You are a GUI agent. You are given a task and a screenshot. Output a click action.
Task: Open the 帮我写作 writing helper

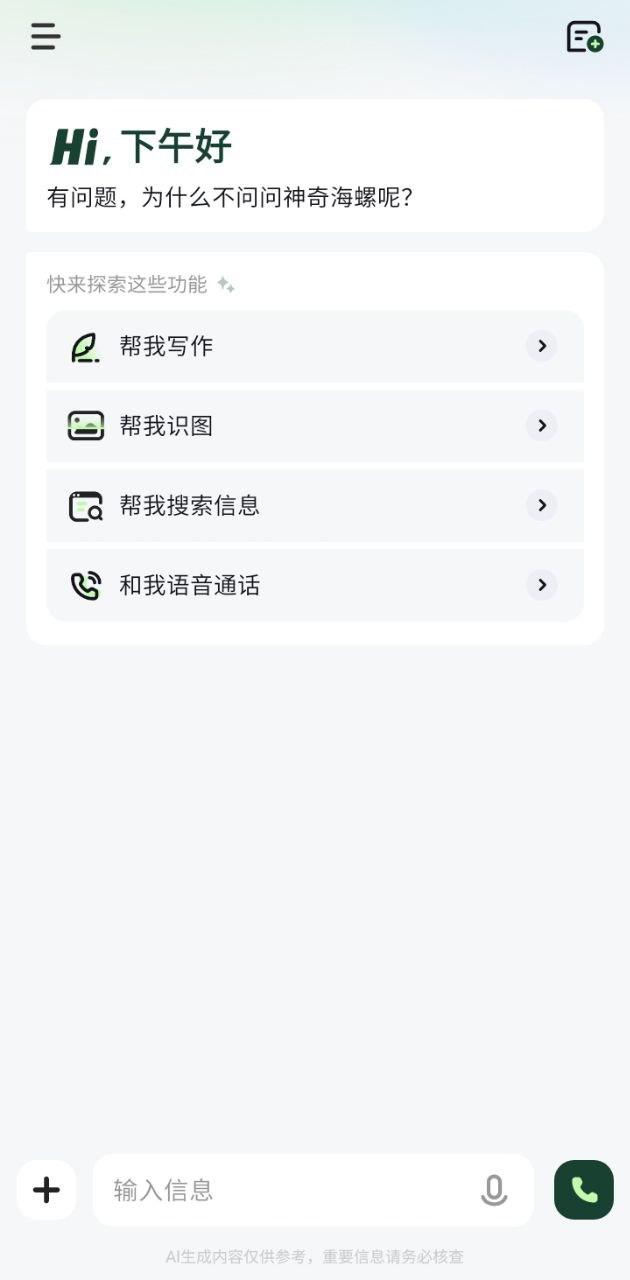(315, 346)
